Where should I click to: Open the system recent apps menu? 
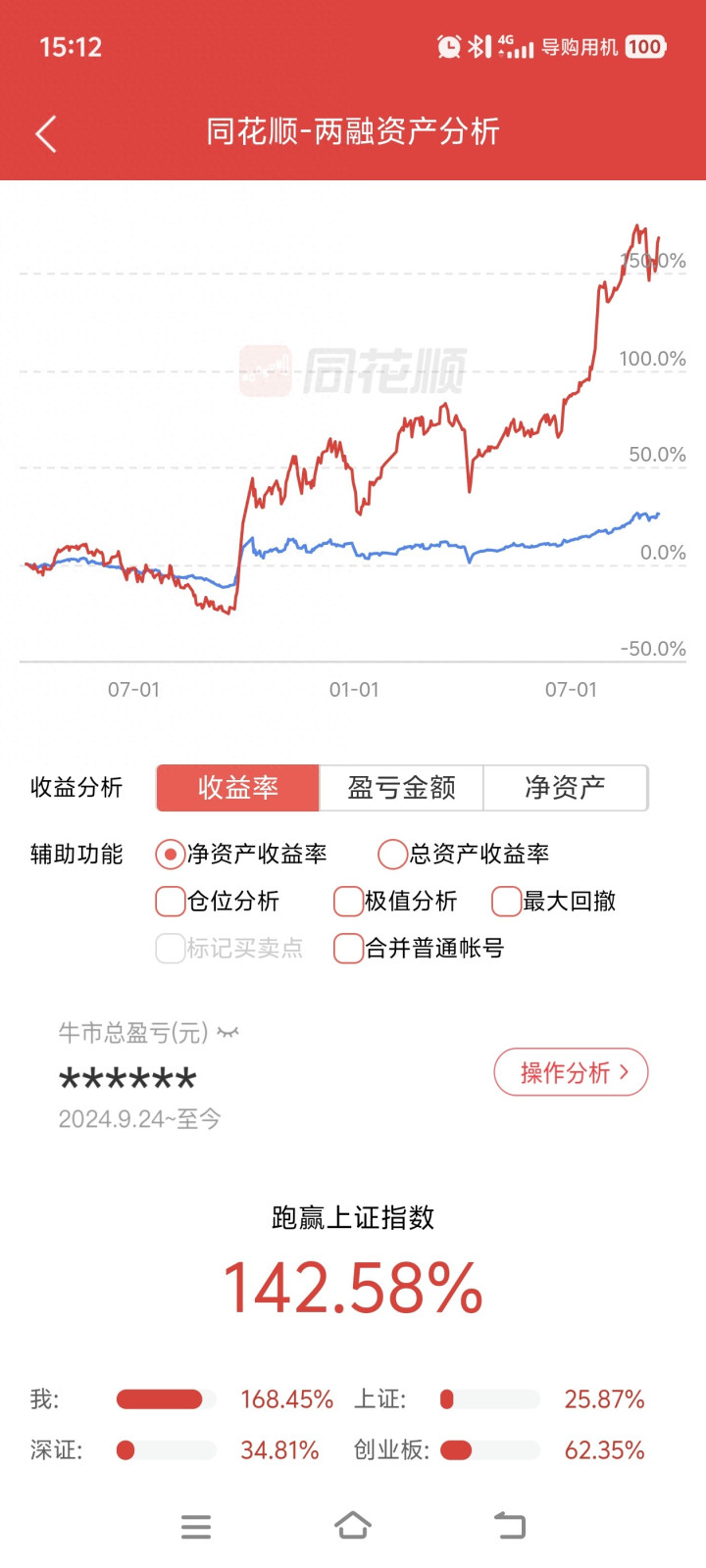pyautogui.click(x=196, y=1527)
